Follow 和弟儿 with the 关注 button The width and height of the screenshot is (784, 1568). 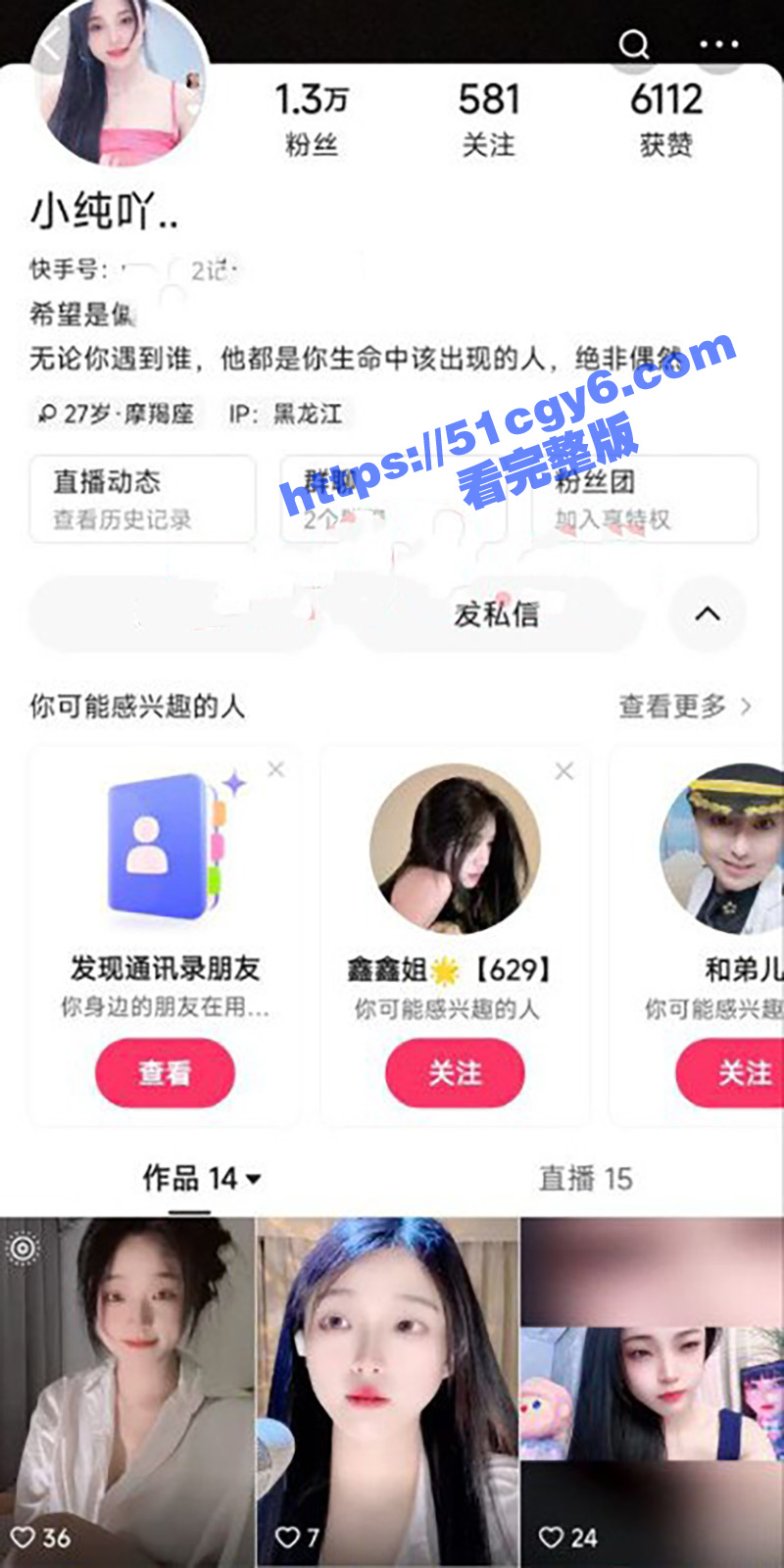click(741, 1073)
